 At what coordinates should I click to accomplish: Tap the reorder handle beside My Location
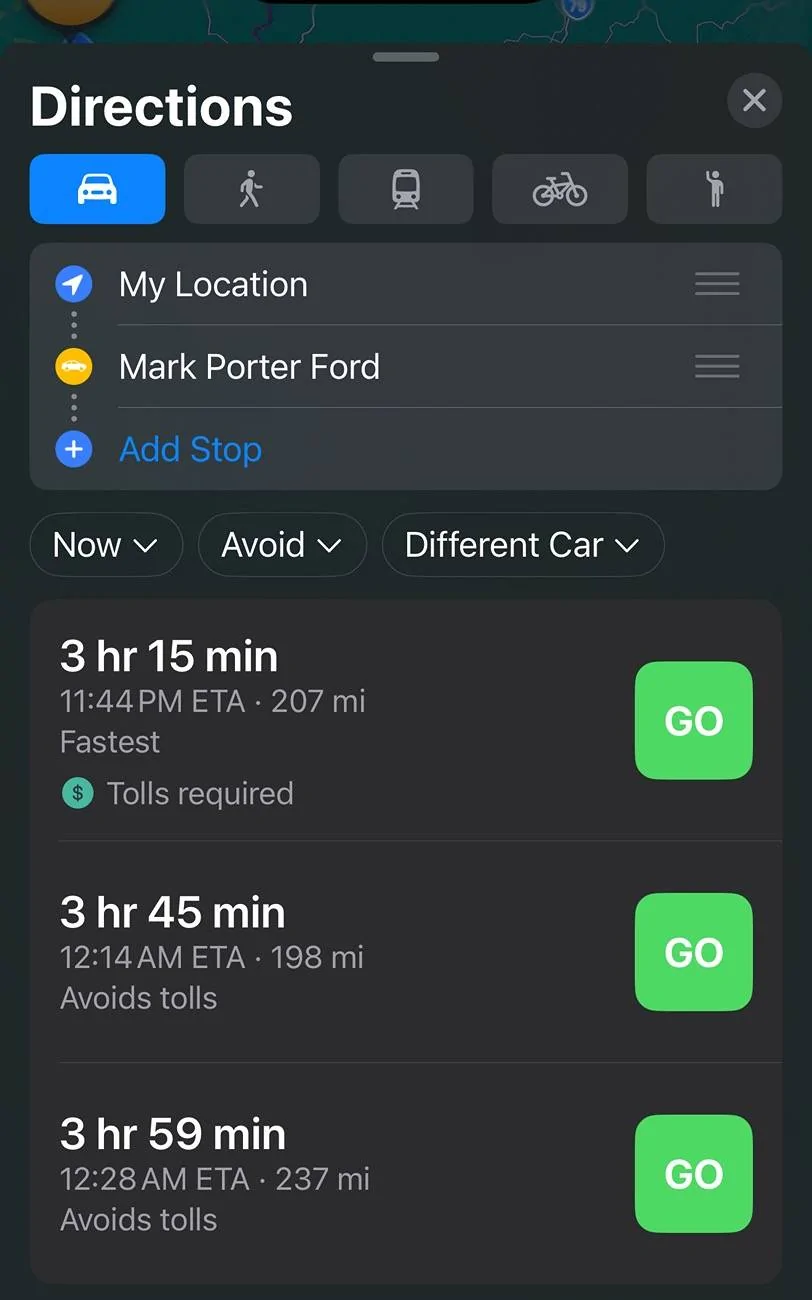[x=717, y=285]
